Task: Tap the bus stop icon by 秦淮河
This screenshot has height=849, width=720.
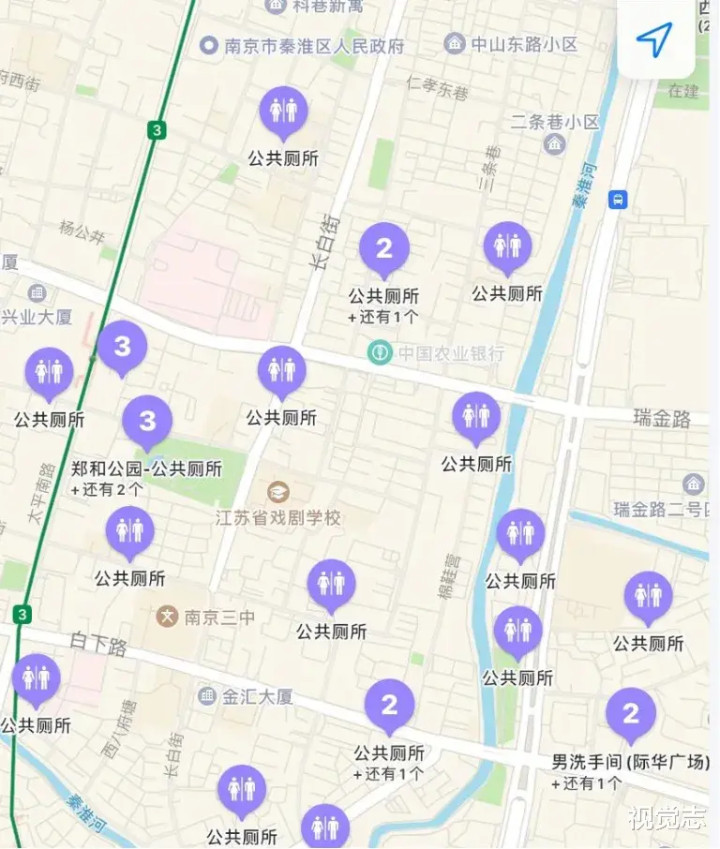Action: [618, 199]
